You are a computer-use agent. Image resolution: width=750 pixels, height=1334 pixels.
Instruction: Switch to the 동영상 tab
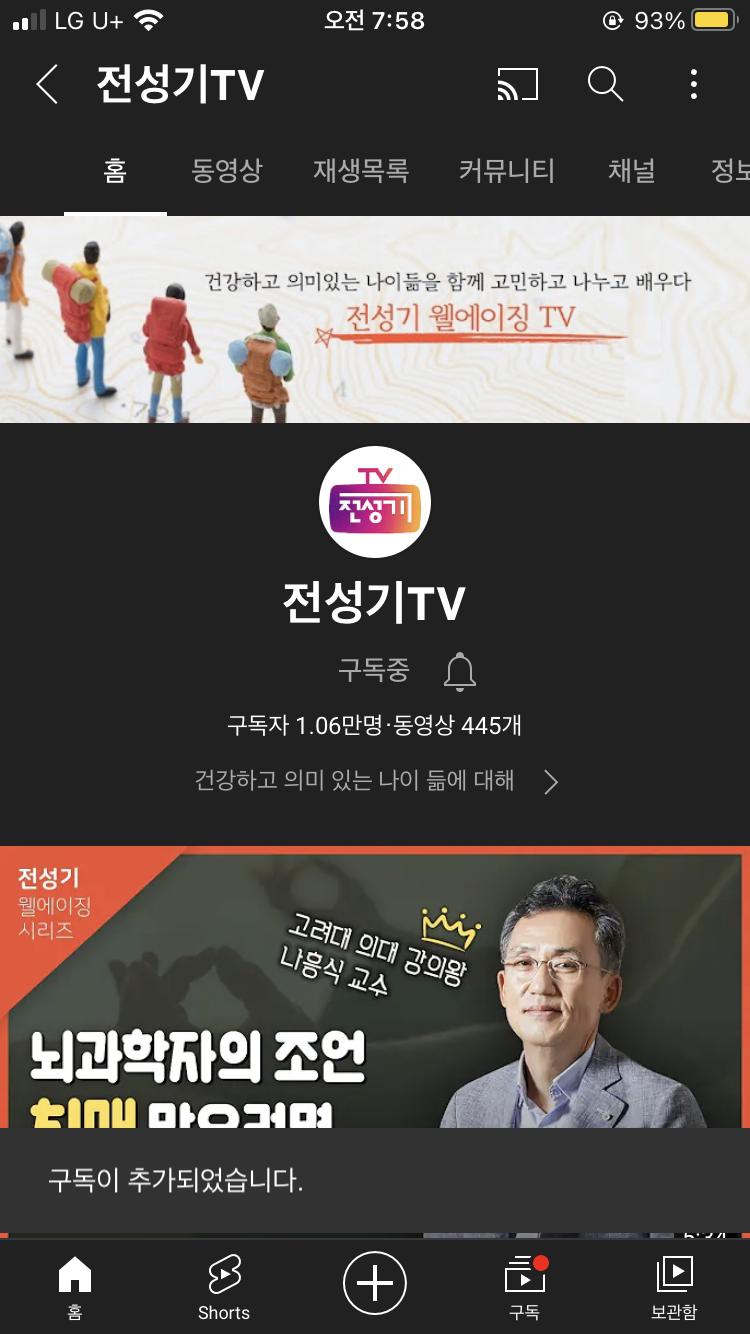pyautogui.click(x=226, y=171)
